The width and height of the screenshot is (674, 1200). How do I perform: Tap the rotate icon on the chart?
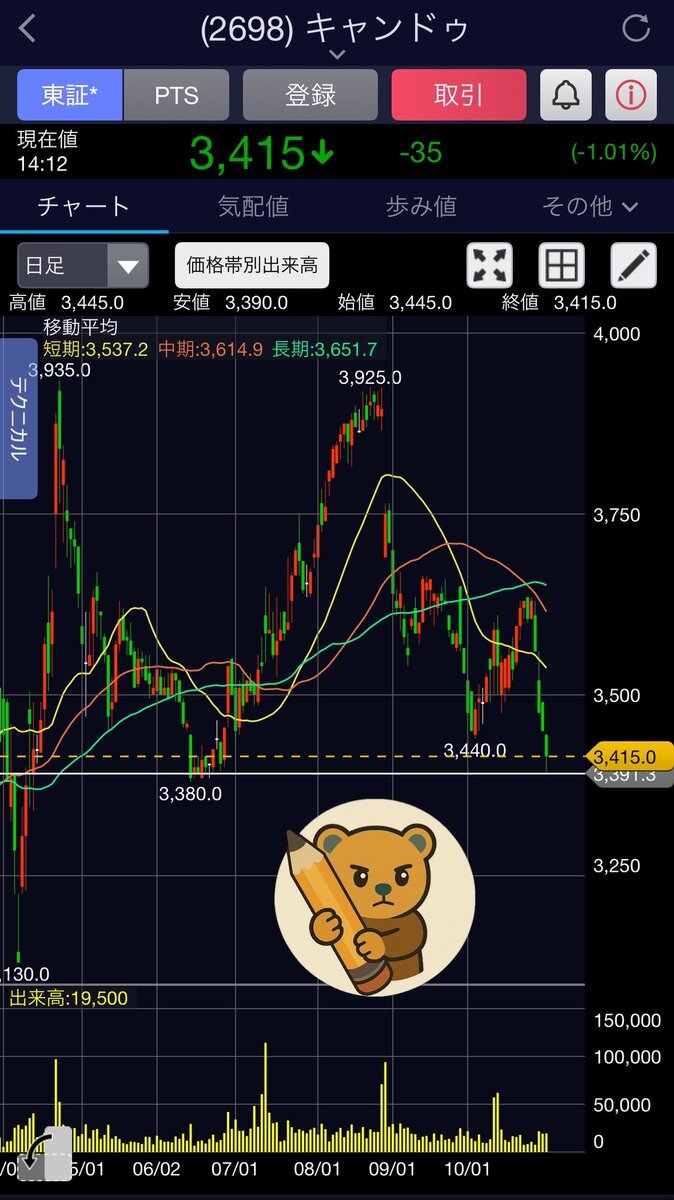coord(46,1154)
